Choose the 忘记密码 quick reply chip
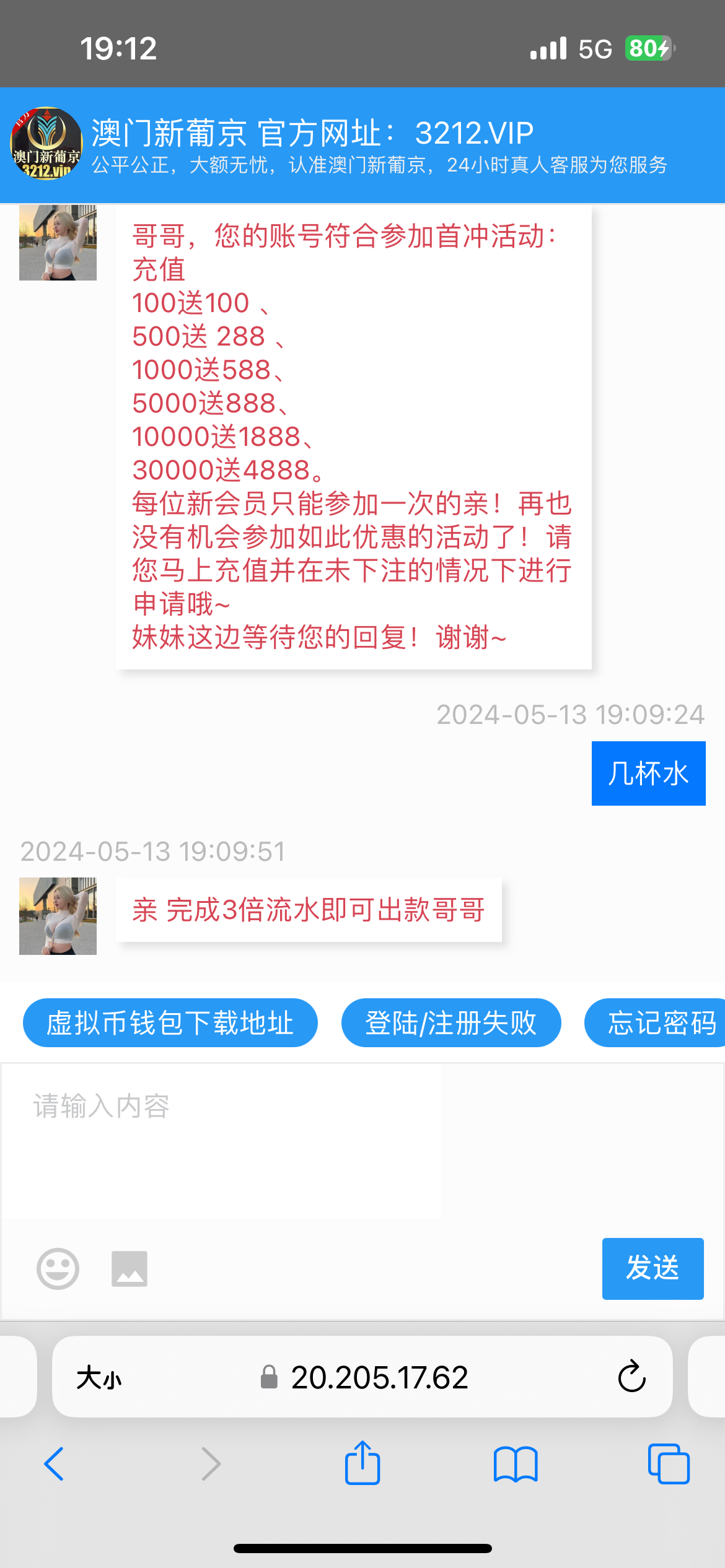 [658, 1022]
